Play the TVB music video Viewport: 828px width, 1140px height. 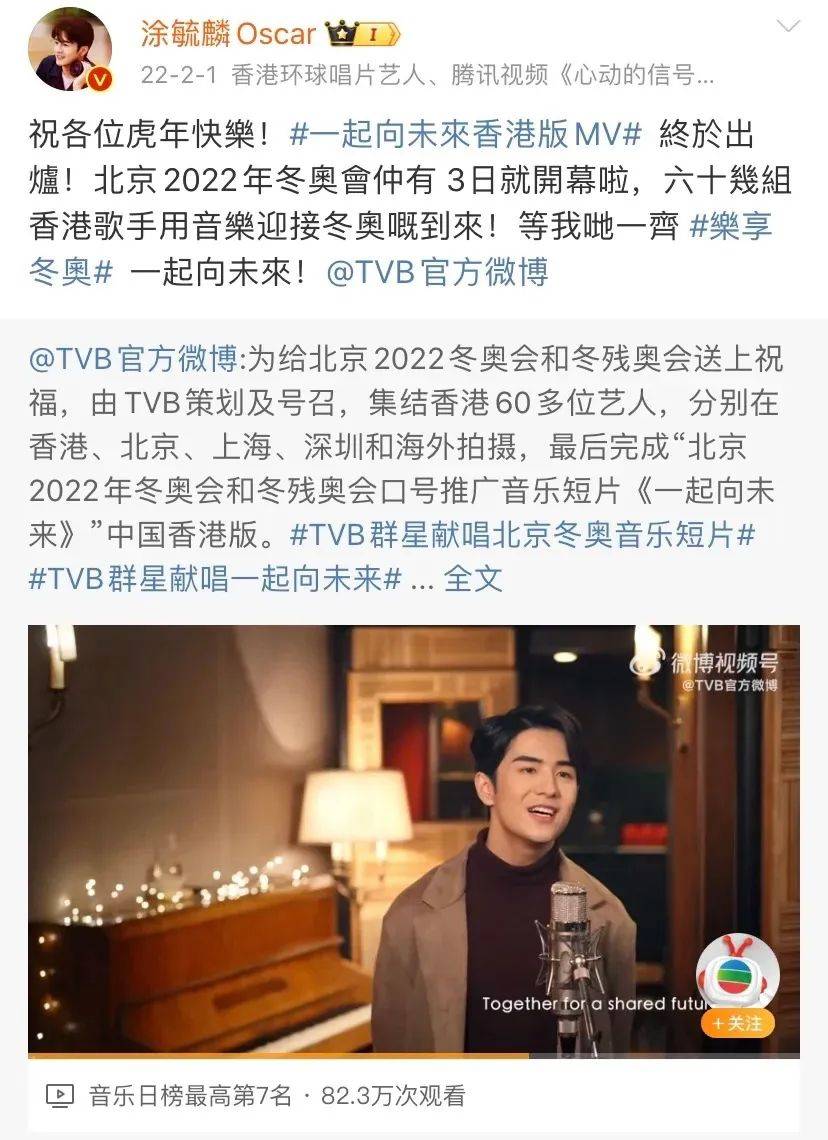pyautogui.click(x=413, y=840)
